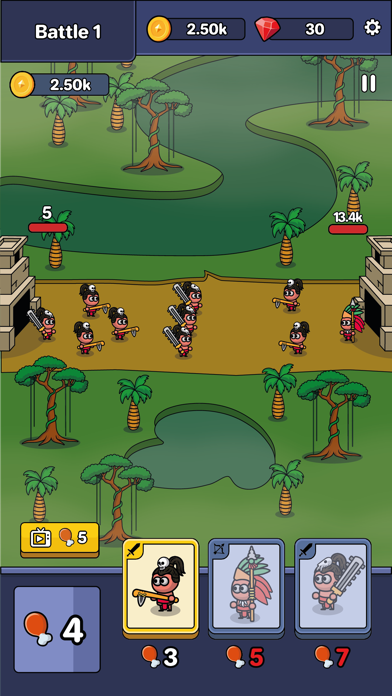The image size is (392, 696).
Task: Select the feathered spearman card costing 5
Action: coord(246,588)
